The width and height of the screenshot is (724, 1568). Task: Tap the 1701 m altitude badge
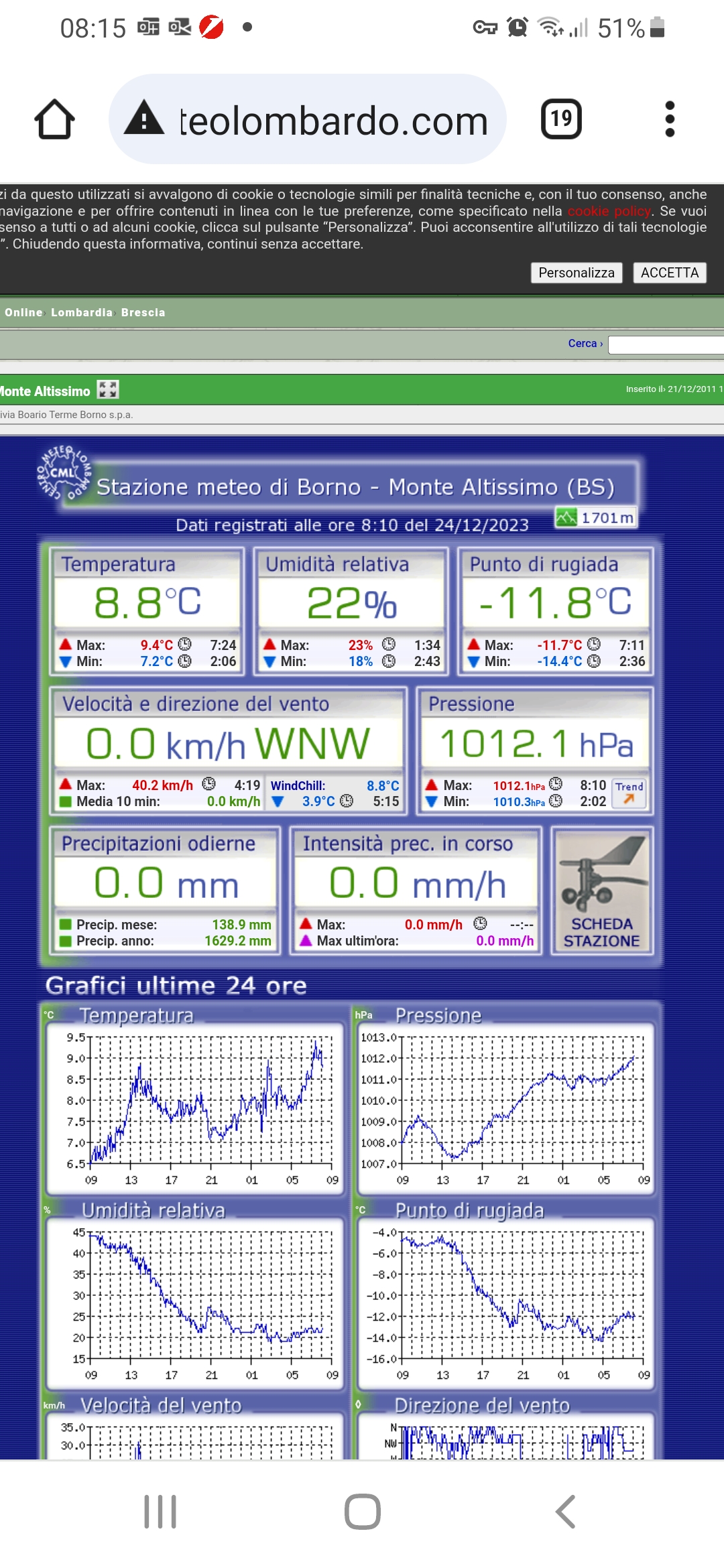[x=596, y=517]
